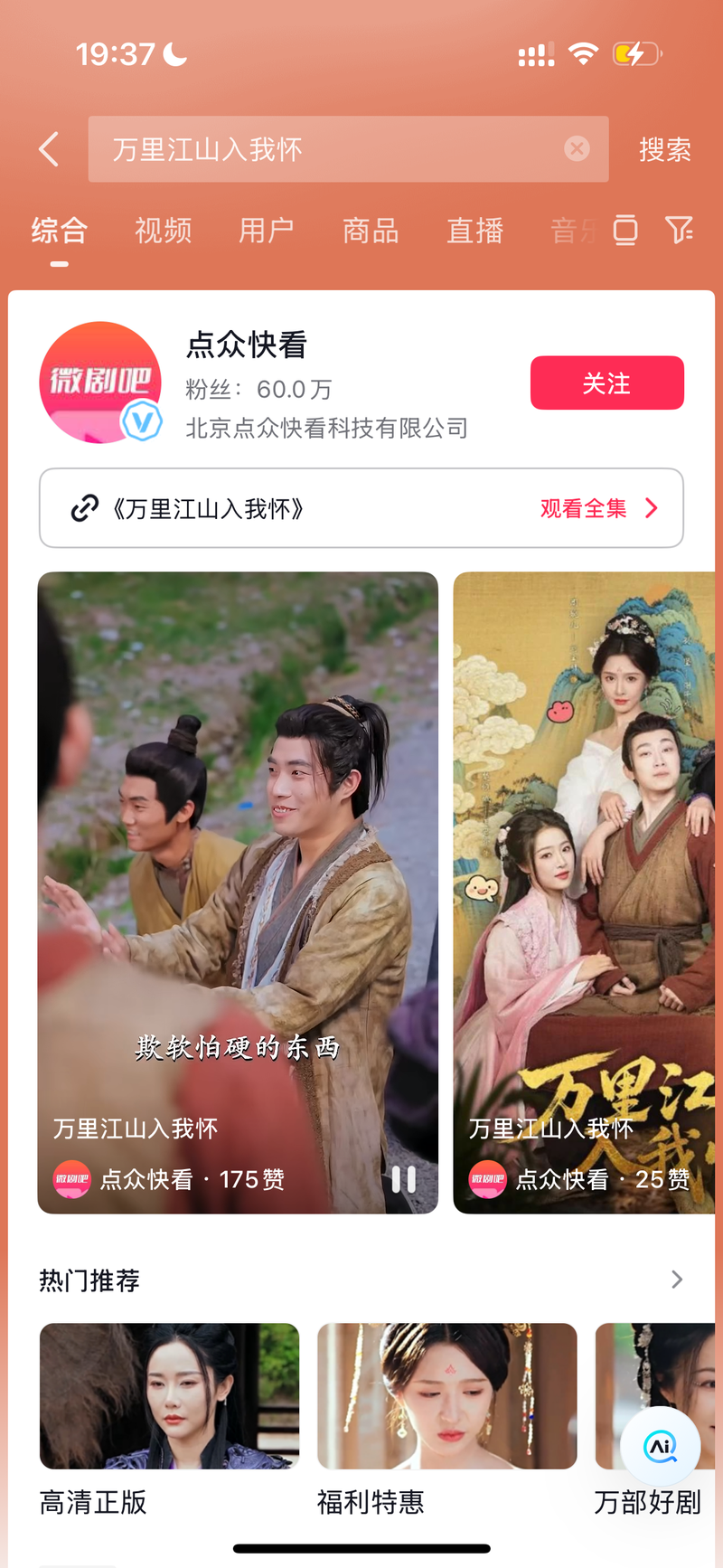Open the poster video with 25 likes

584,893
